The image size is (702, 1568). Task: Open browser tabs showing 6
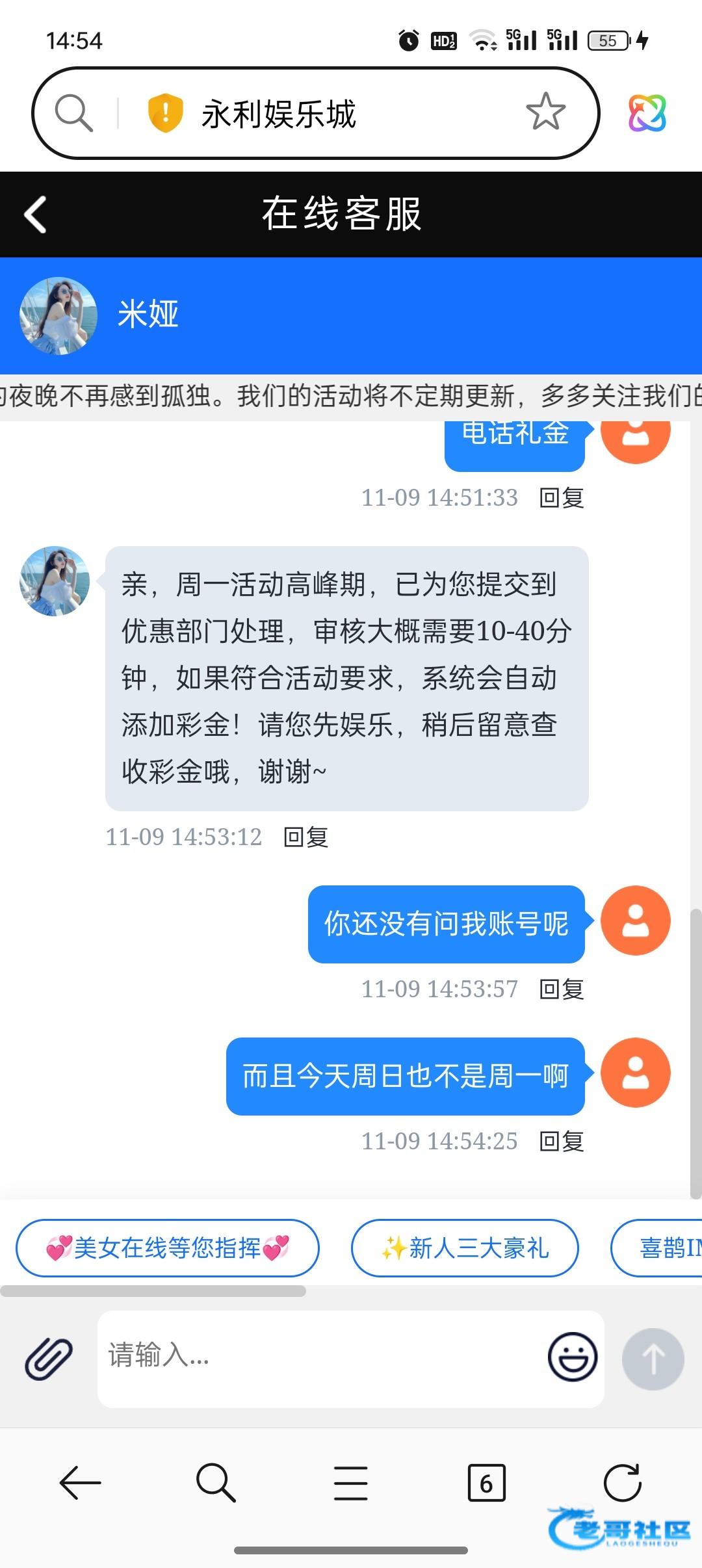(x=486, y=1483)
